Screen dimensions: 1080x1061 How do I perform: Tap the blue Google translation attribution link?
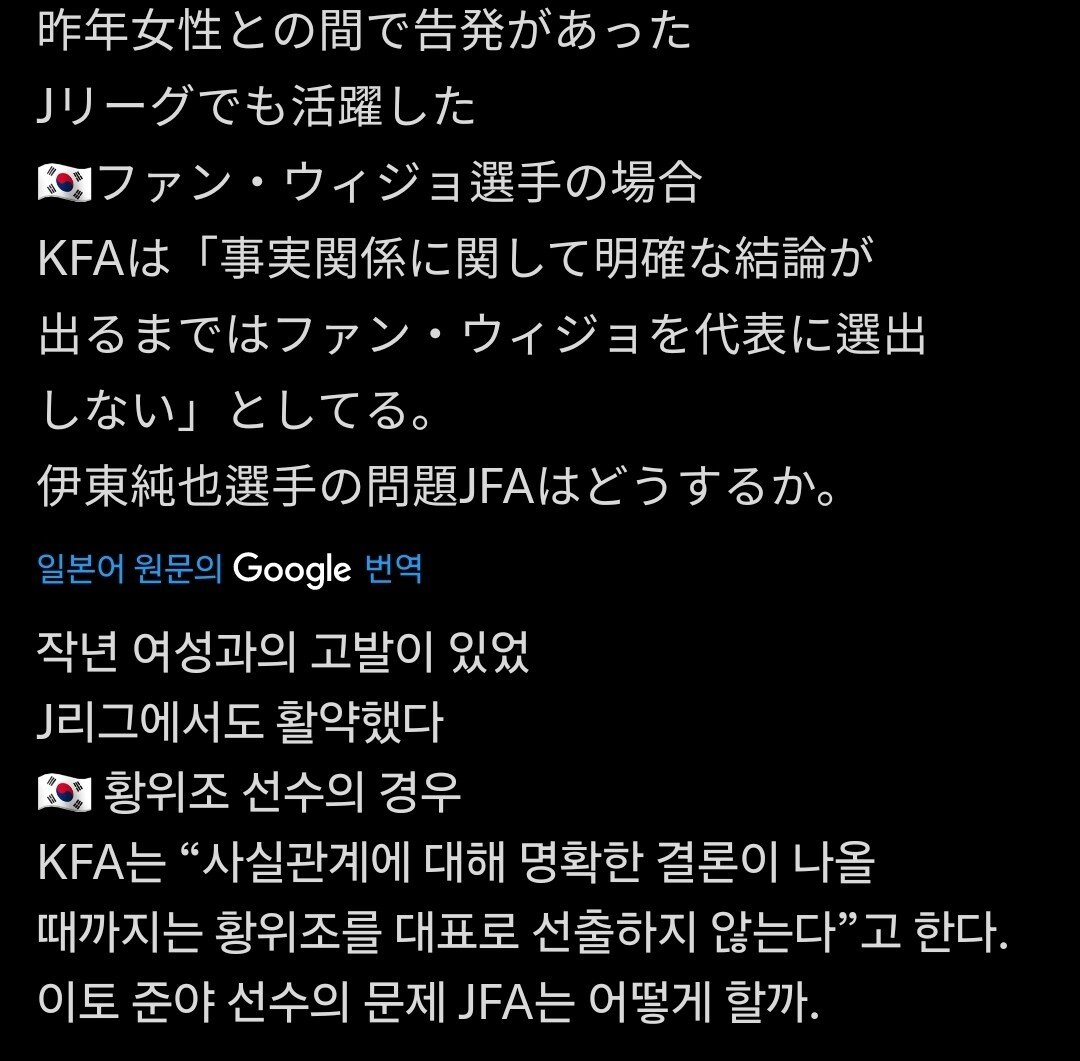pyautogui.click(x=230, y=570)
